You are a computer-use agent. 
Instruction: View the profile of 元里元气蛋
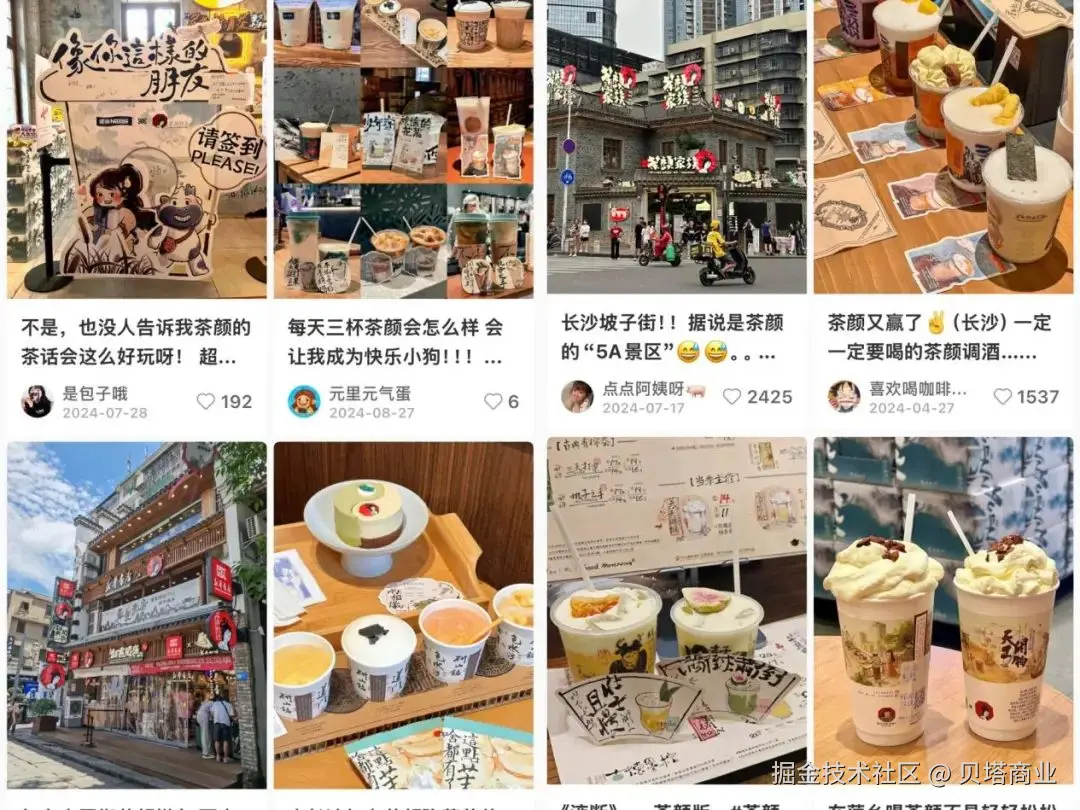pyautogui.click(x=304, y=401)
